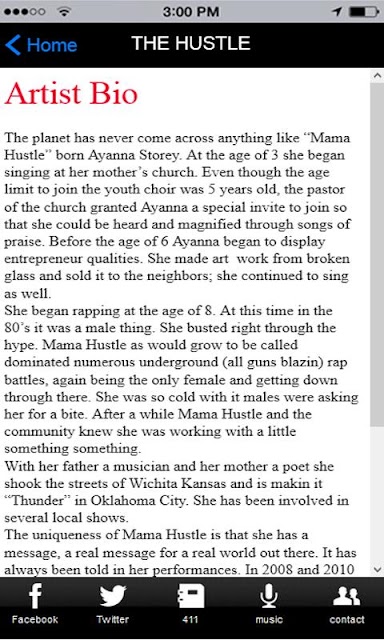Tap the scrollbar down arrow
This screenshot has height=640, width=384.
pos(377,569)
